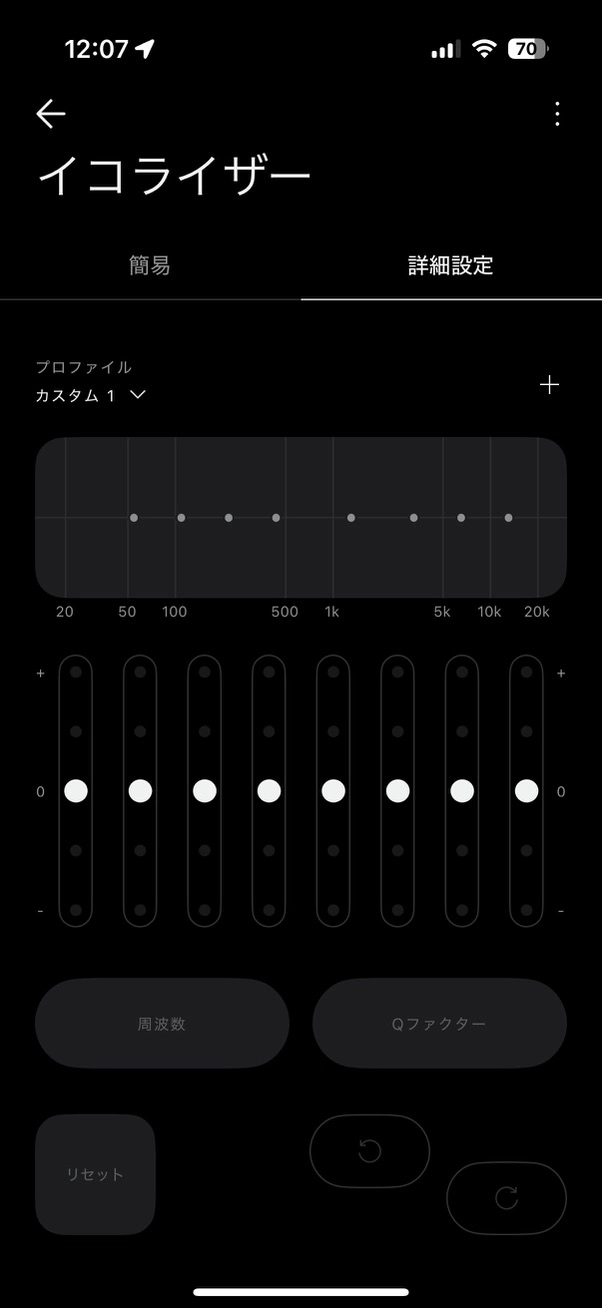Go back using the arrow icon
This screenshot has width=602, height=1308.
(51, 114)
